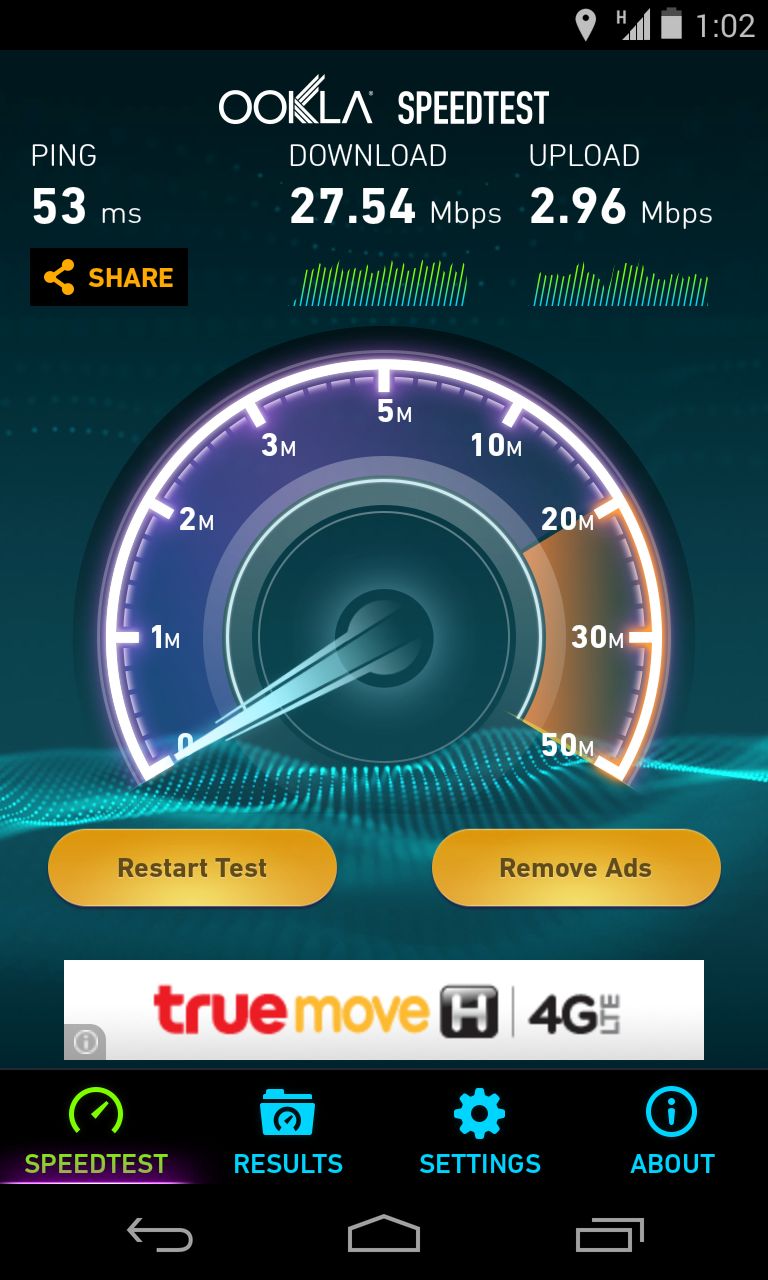Go to the Settings tab
This screenshot has width=768, height=1280.
[480, 1132]
